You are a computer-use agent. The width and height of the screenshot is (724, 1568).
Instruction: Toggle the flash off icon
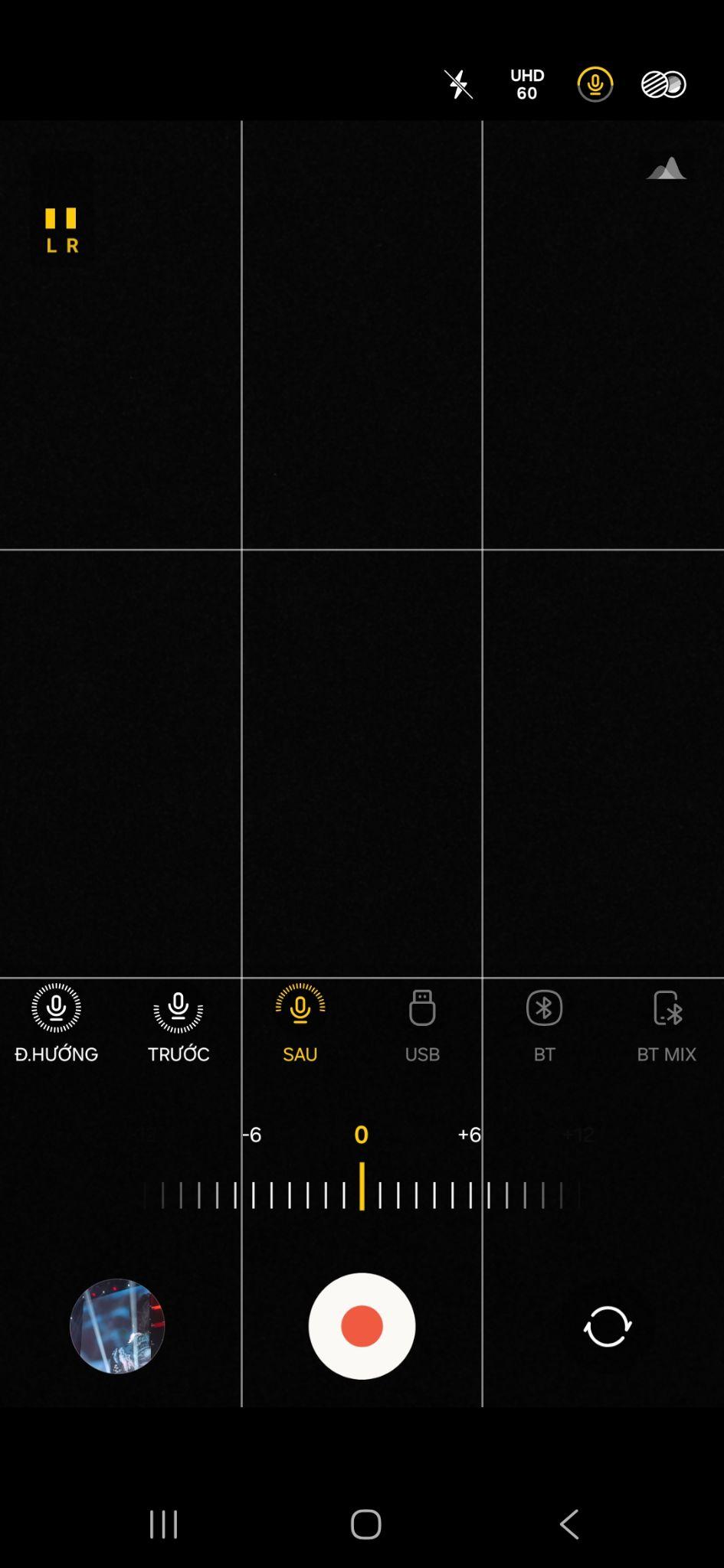(x=458, y=84)
